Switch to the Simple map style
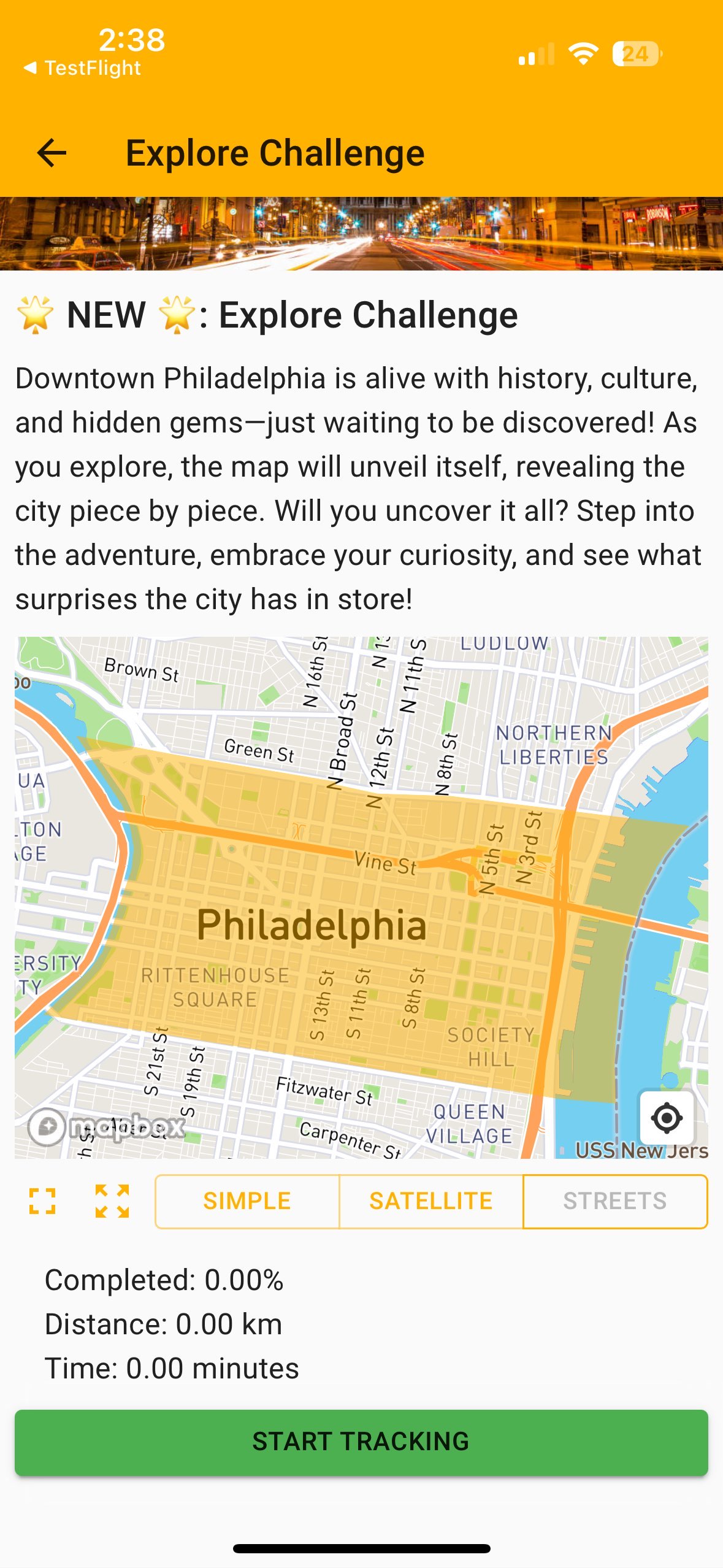723x1568 pixels. pyautogui.click(x=247, y=1201)
